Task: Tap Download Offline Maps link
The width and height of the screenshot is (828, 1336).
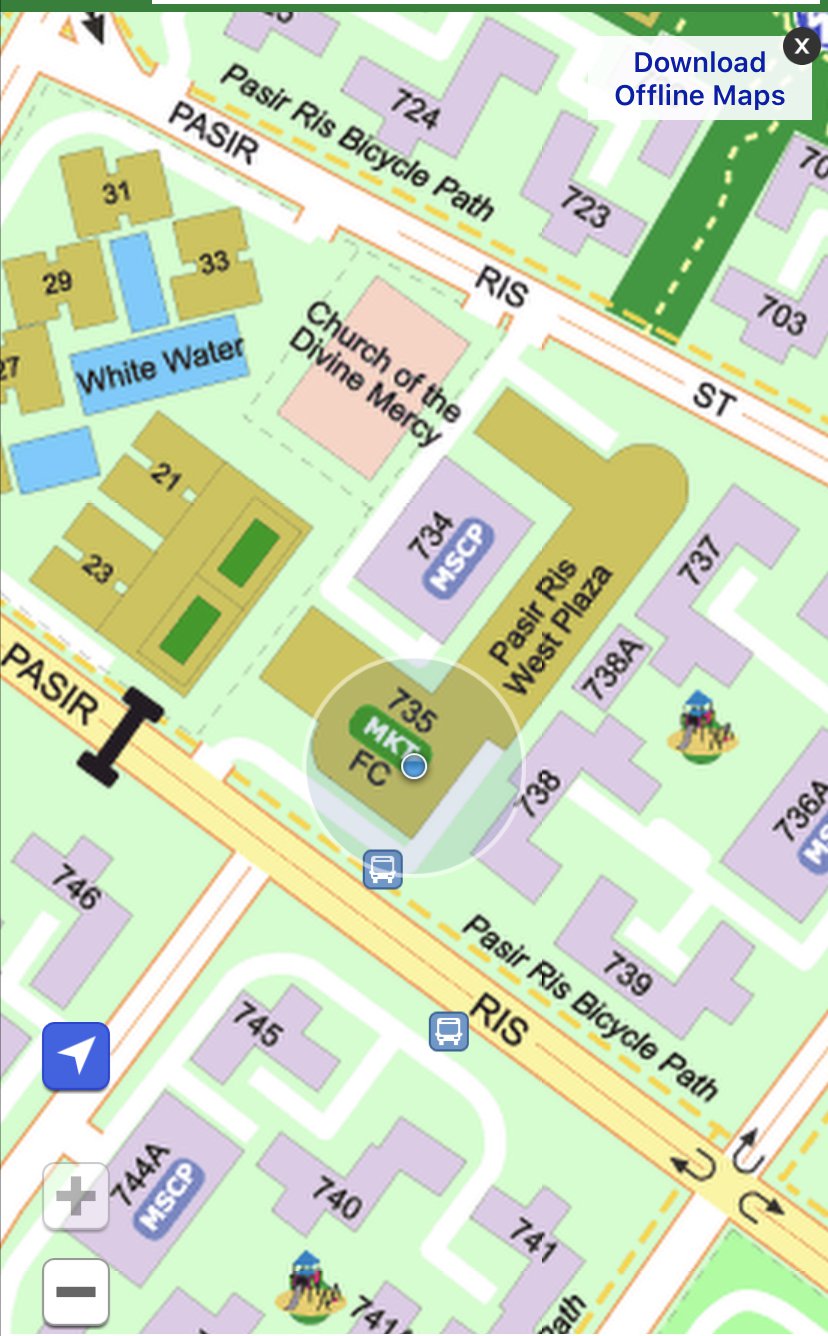Action: click(699, 79)
